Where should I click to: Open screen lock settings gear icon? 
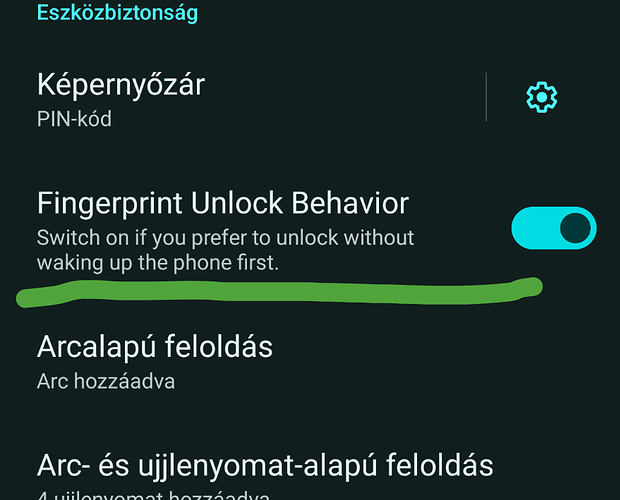[542, 97]
